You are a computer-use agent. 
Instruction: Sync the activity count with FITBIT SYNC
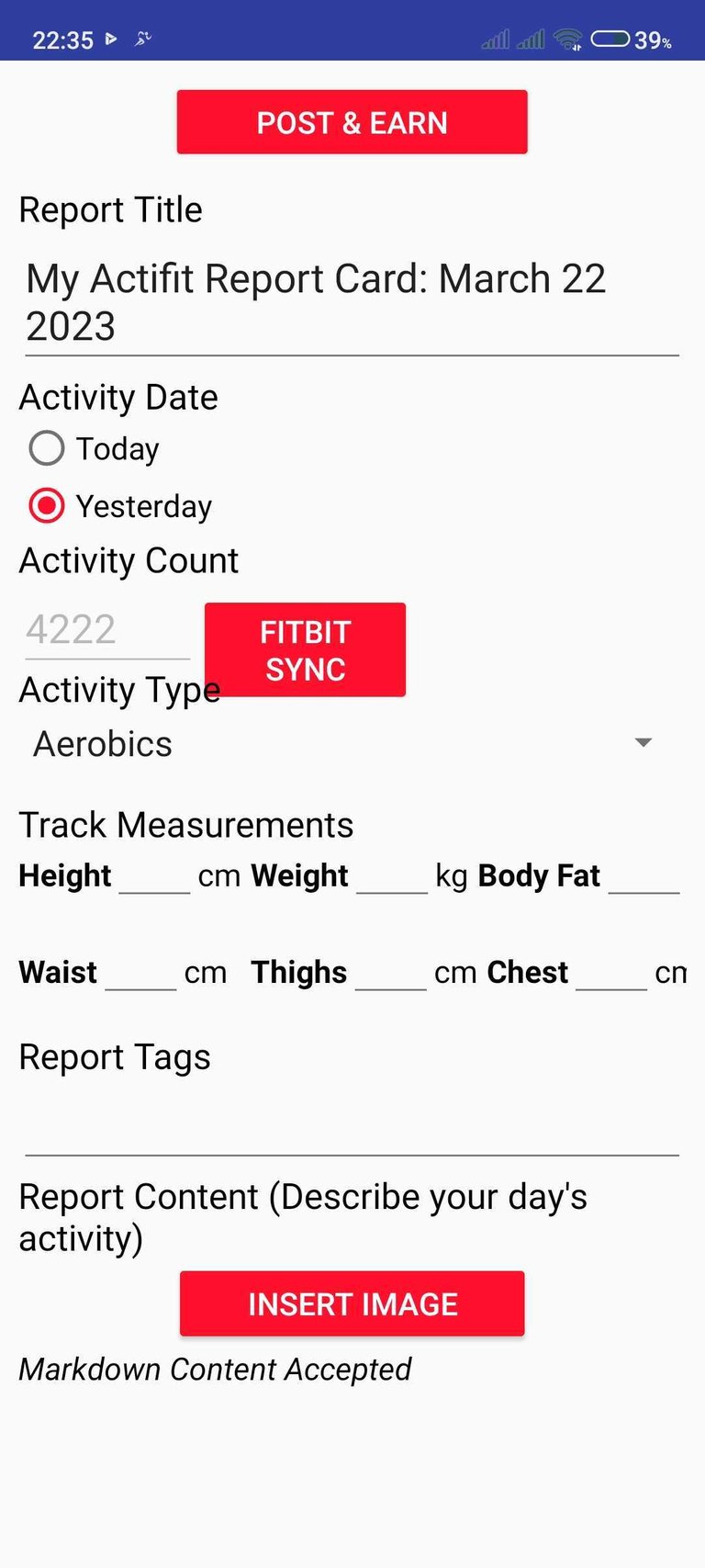[305, 649]
